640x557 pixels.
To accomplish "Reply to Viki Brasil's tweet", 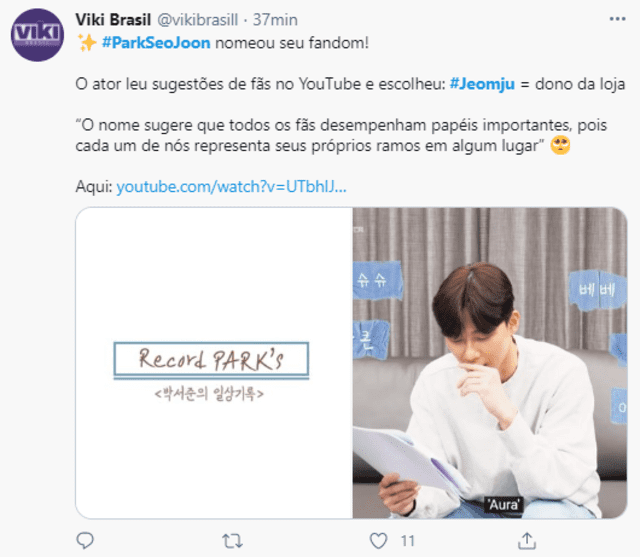I will tap(85, 540).
